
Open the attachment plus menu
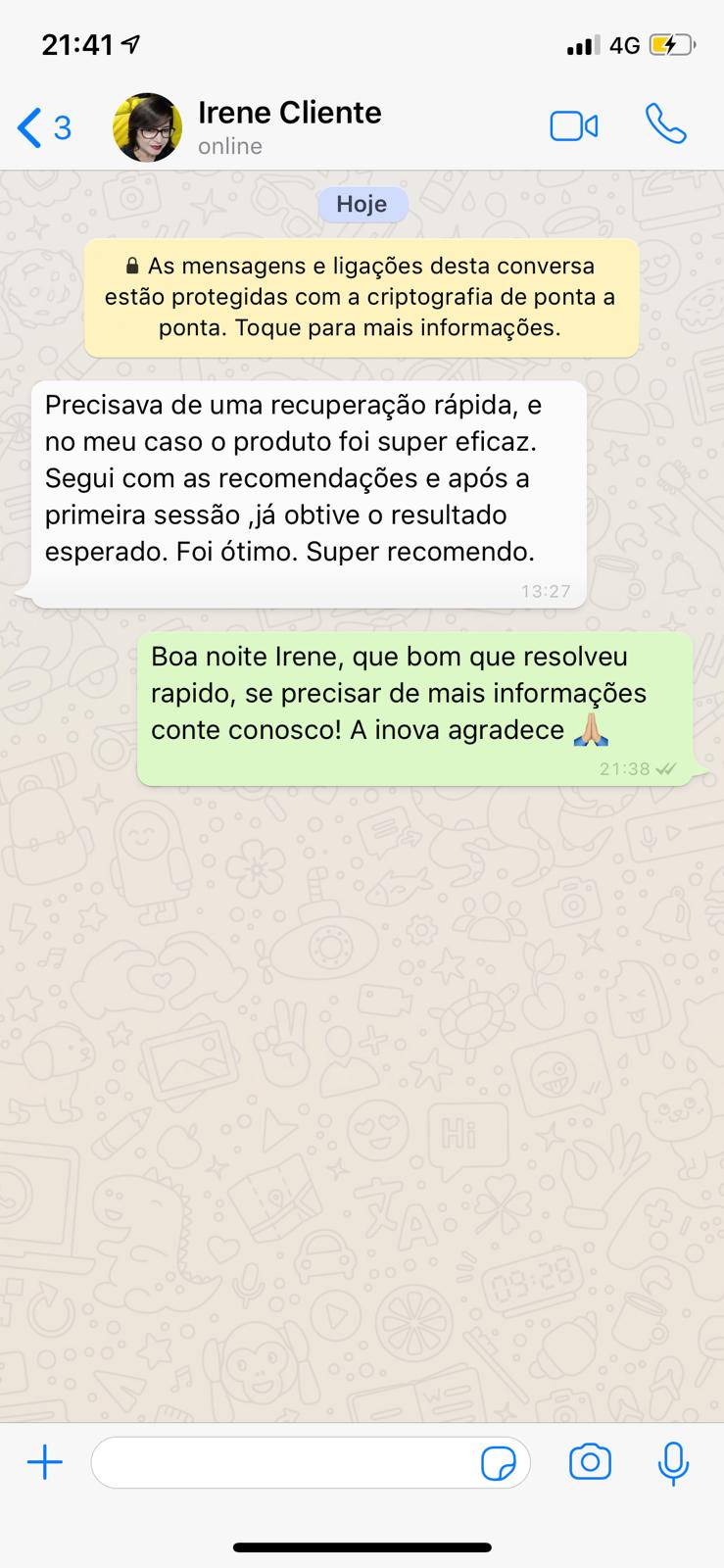coord(44,1463)
